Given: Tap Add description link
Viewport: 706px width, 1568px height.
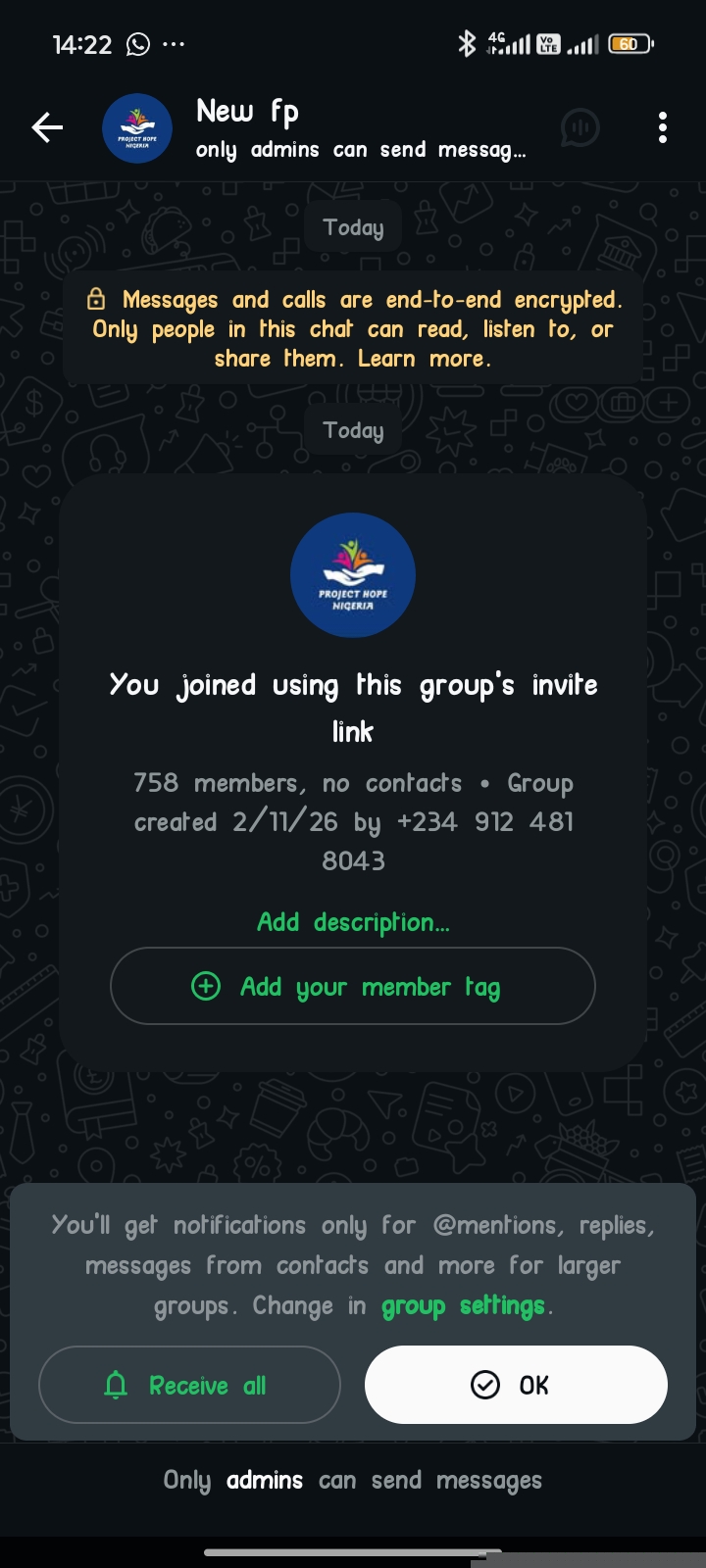Looking at the screenshot, I should point(353,922).
